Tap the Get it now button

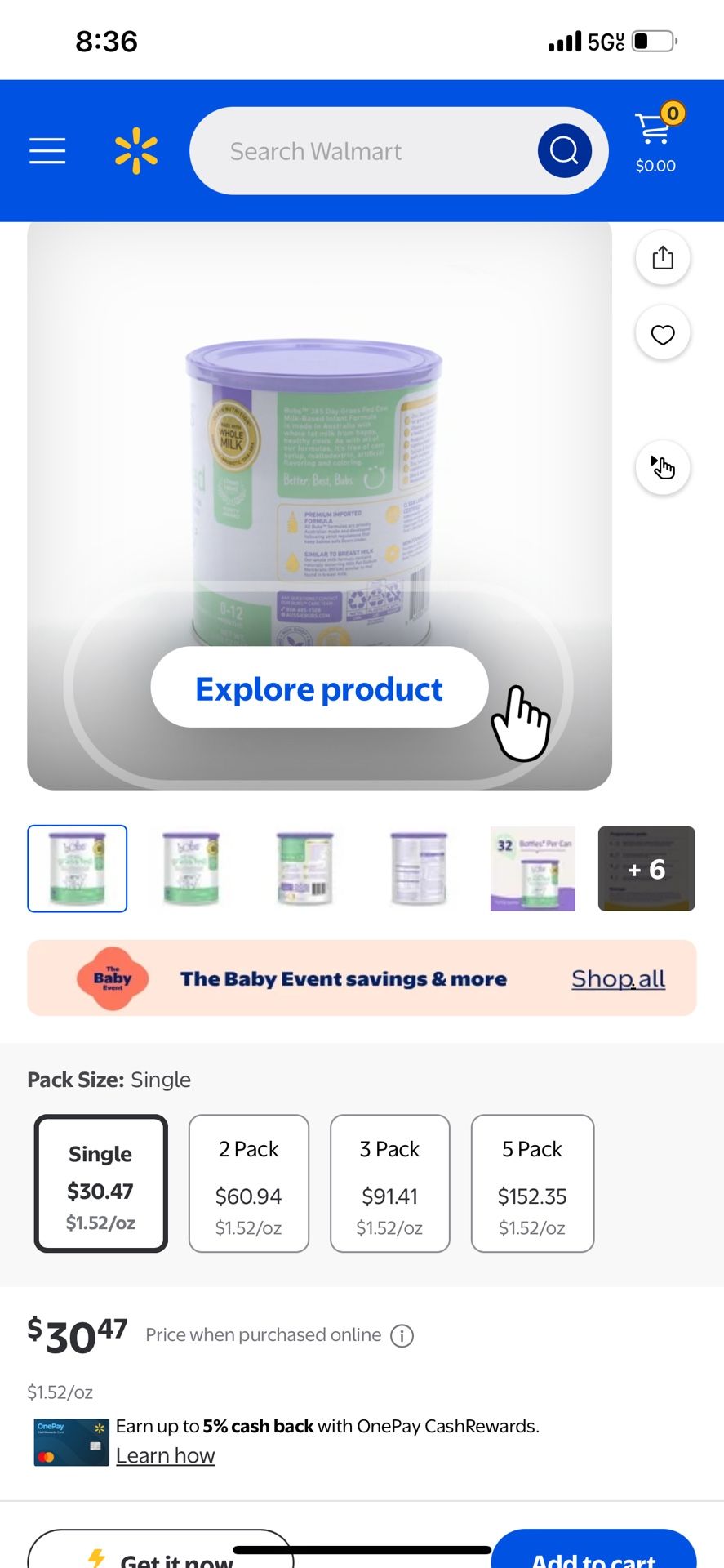161,1549
